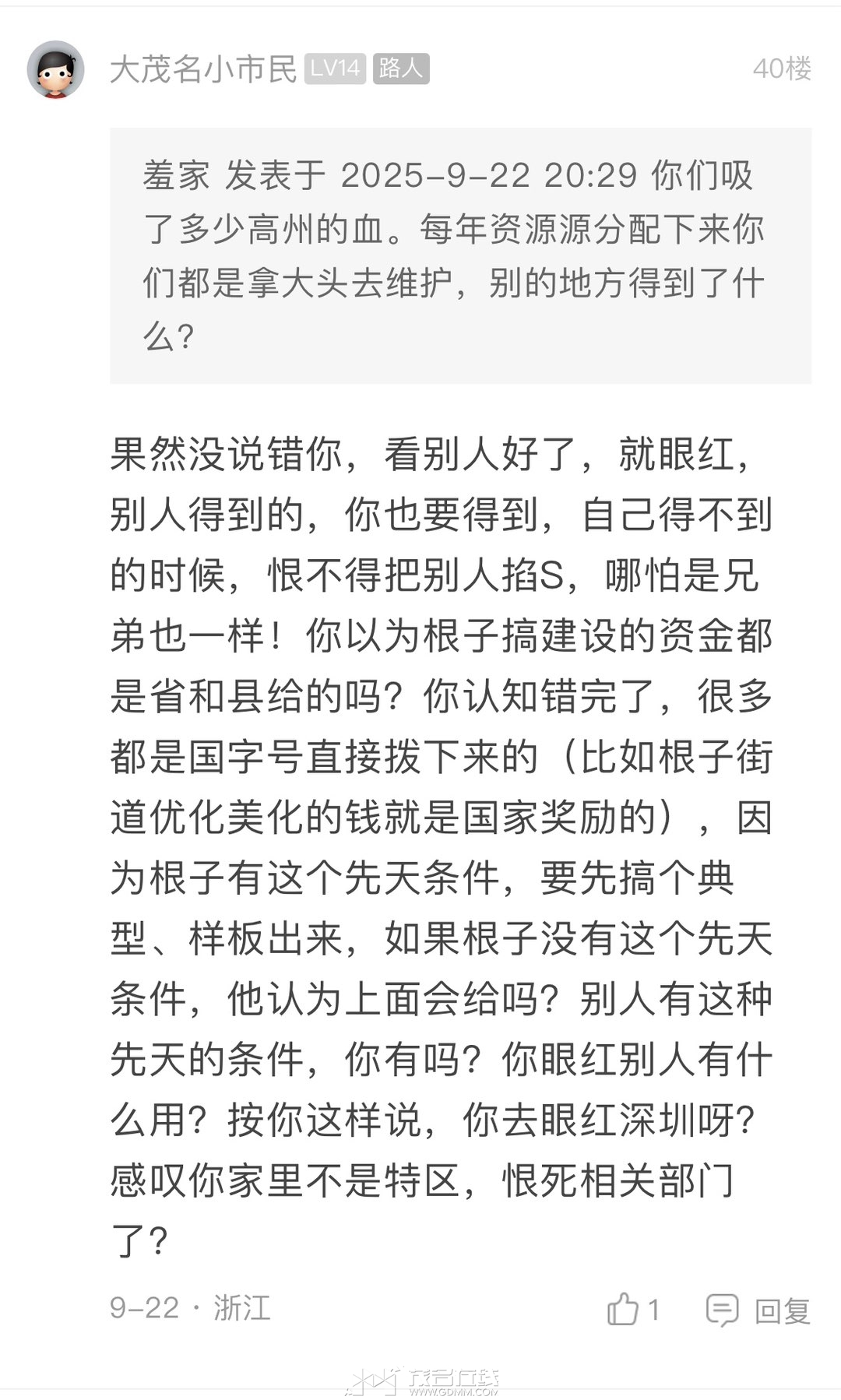Open 大茂名小市民's profile avatar
This screenshot has width=841, height=1400.
[x=55, y=69]
